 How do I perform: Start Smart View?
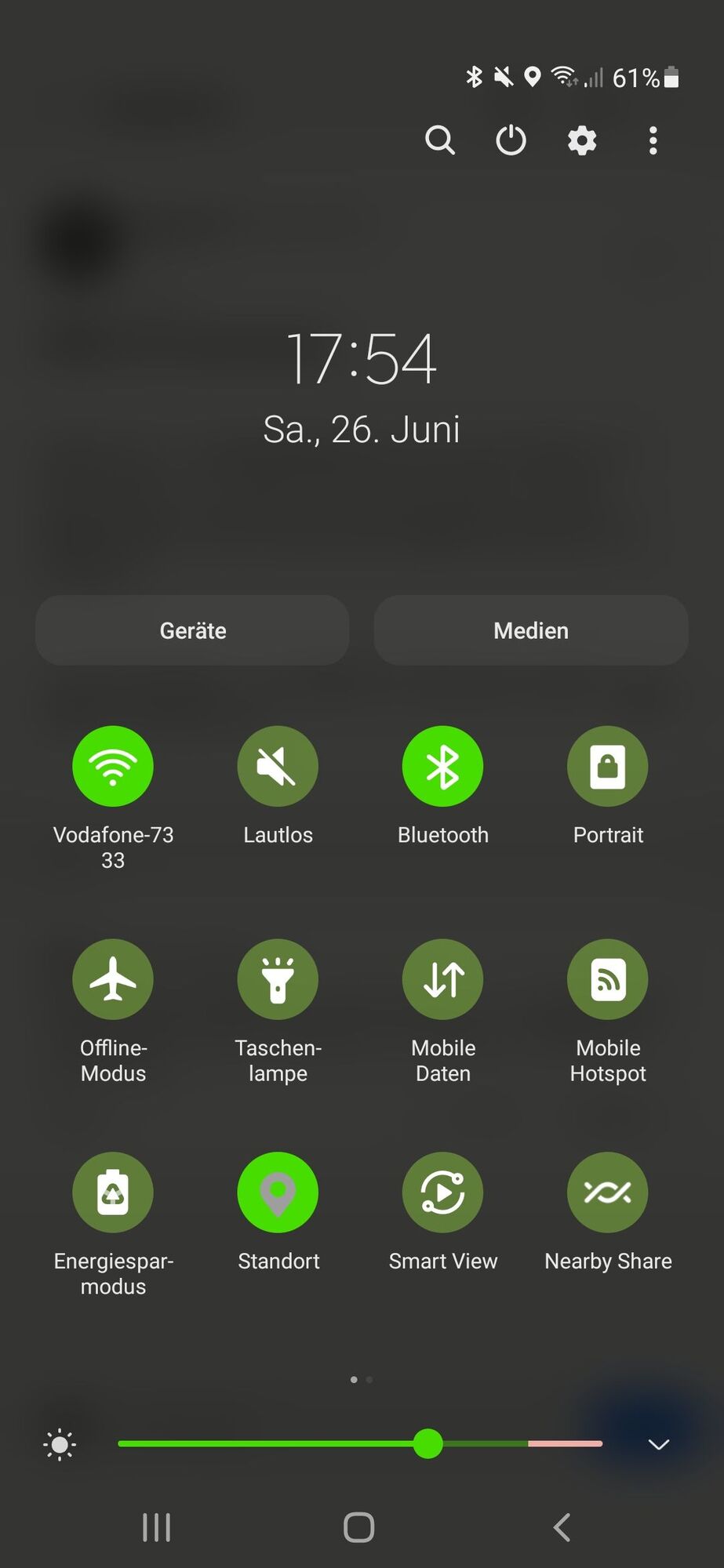(x=442, y=1192)
